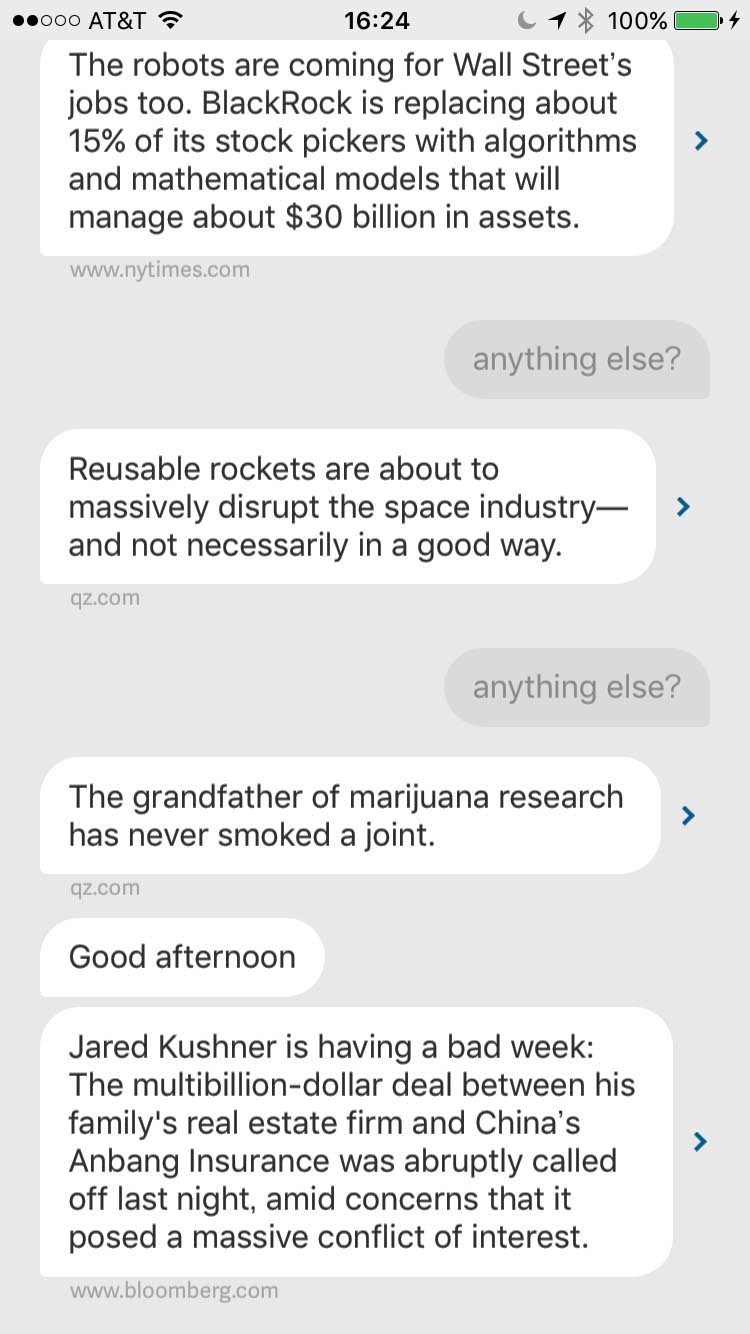
Task: Open the BlackRock robots story from nytimes.com
Action: click(x=355, y=142)
